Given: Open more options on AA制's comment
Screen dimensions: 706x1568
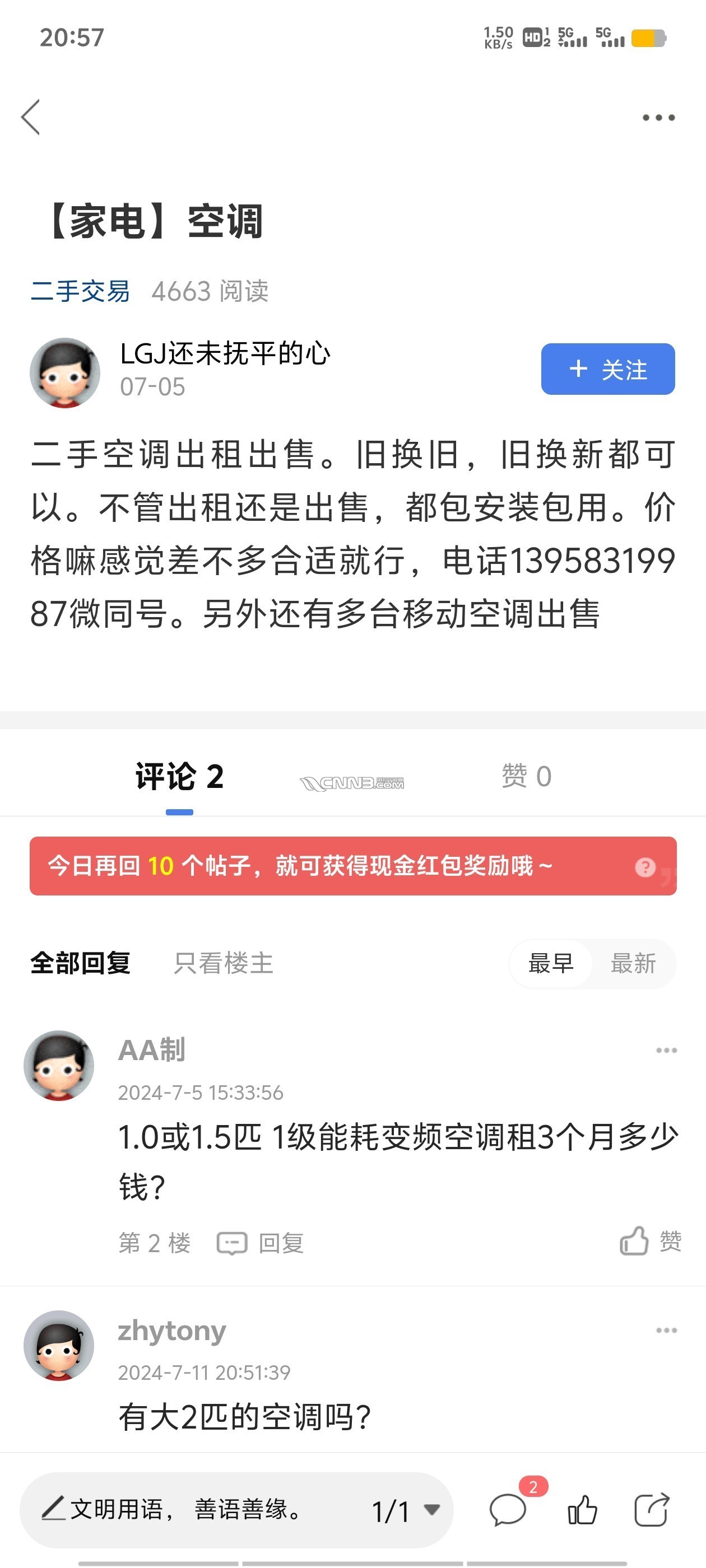Looking at the screenshot, I should click(x=666, y=1051).
